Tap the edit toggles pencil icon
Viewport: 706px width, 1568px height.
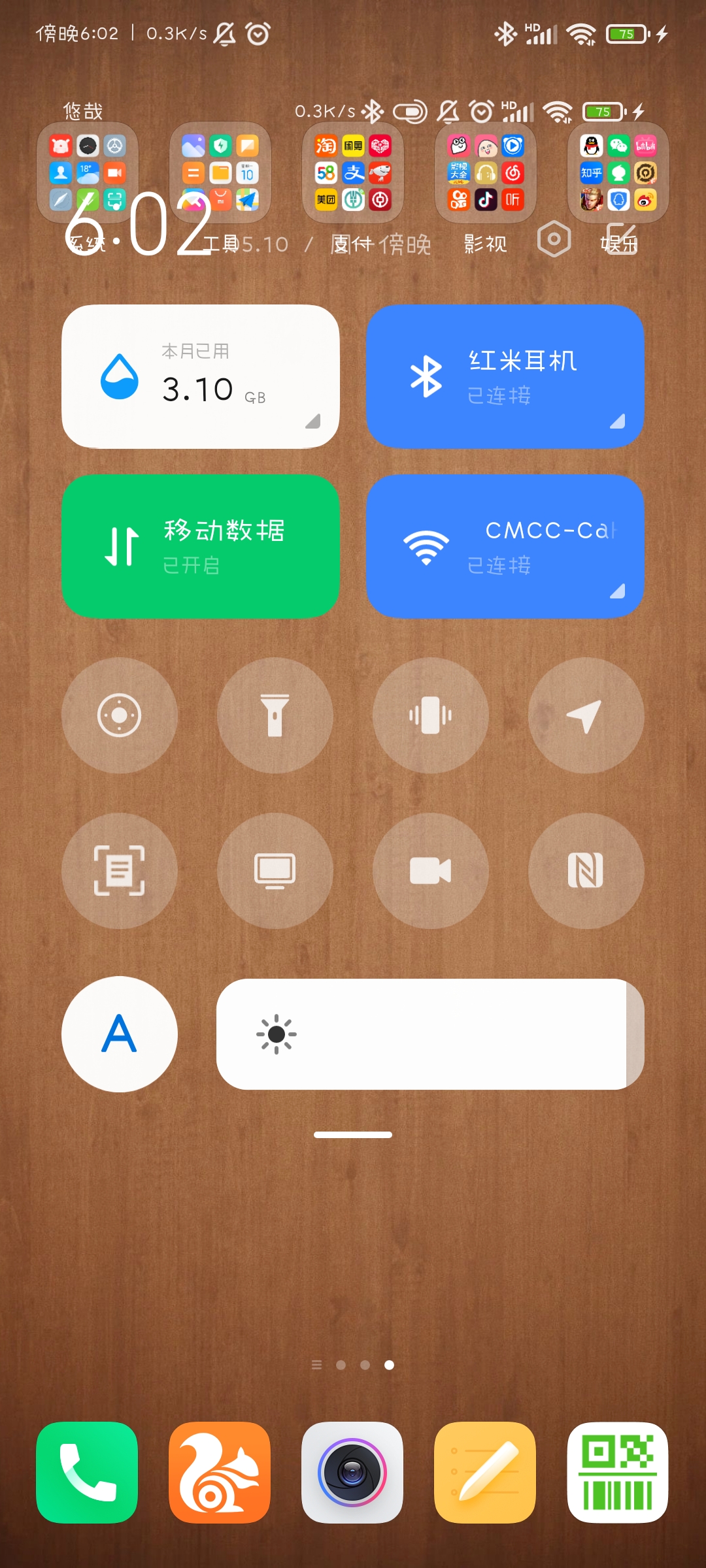click(620, 239)
